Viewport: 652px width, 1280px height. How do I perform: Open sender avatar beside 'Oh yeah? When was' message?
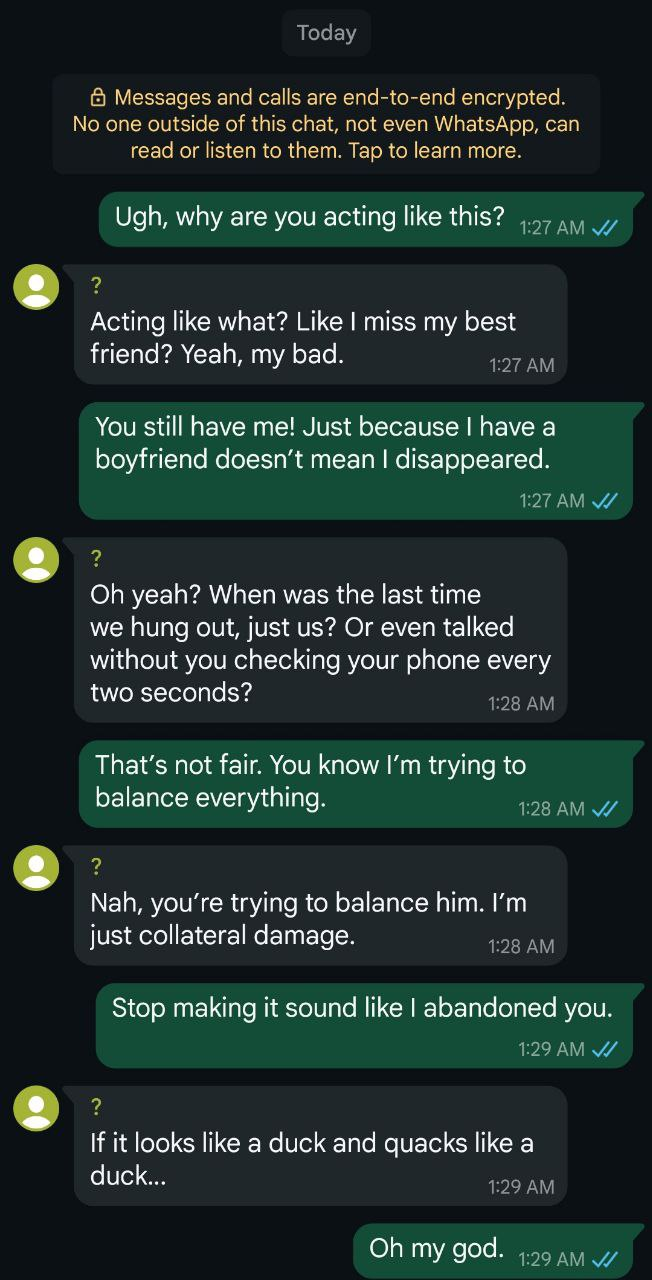[x=36, y=560]
